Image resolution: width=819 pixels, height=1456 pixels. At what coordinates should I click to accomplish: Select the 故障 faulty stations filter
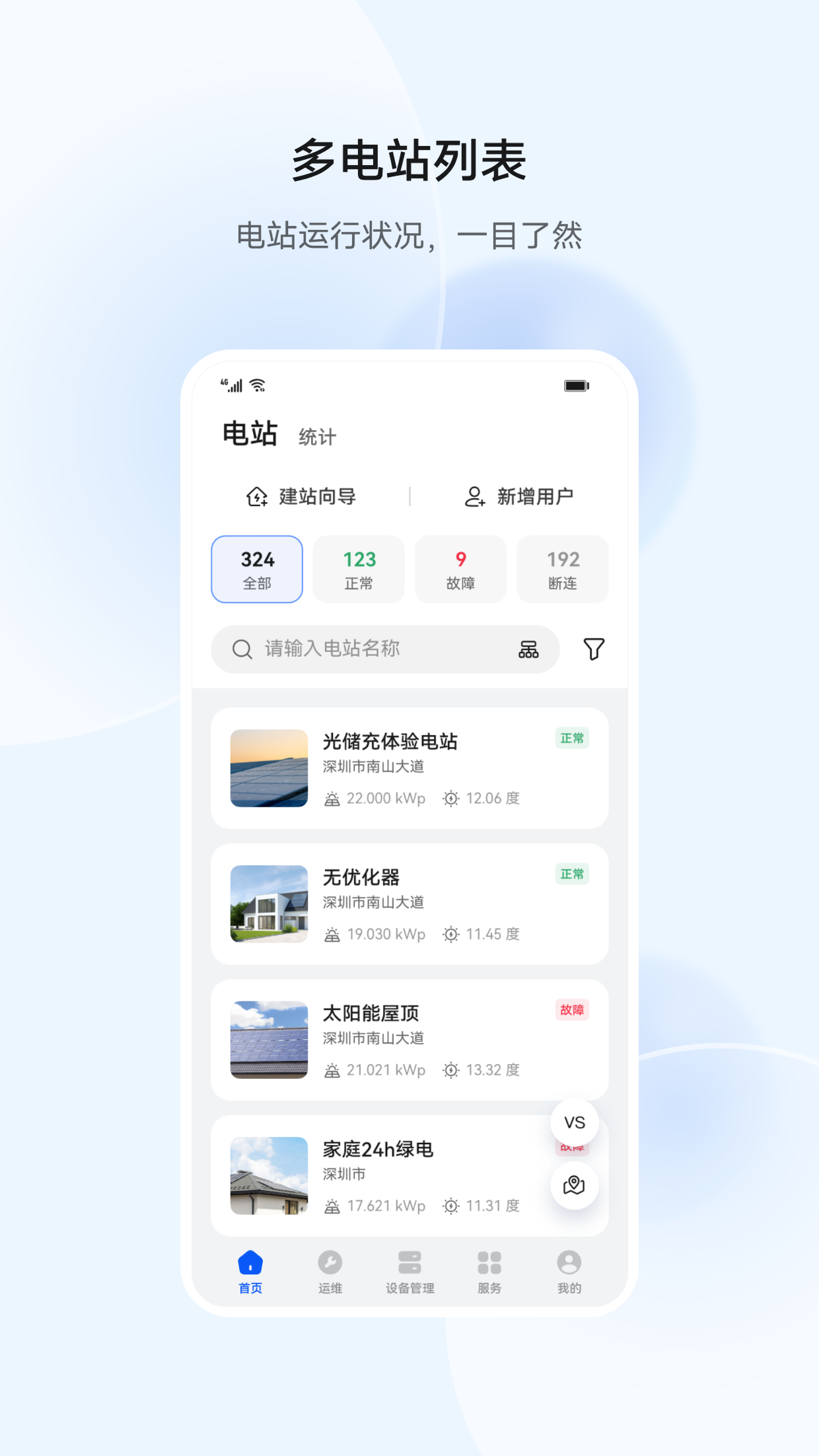tap(461, 569)
